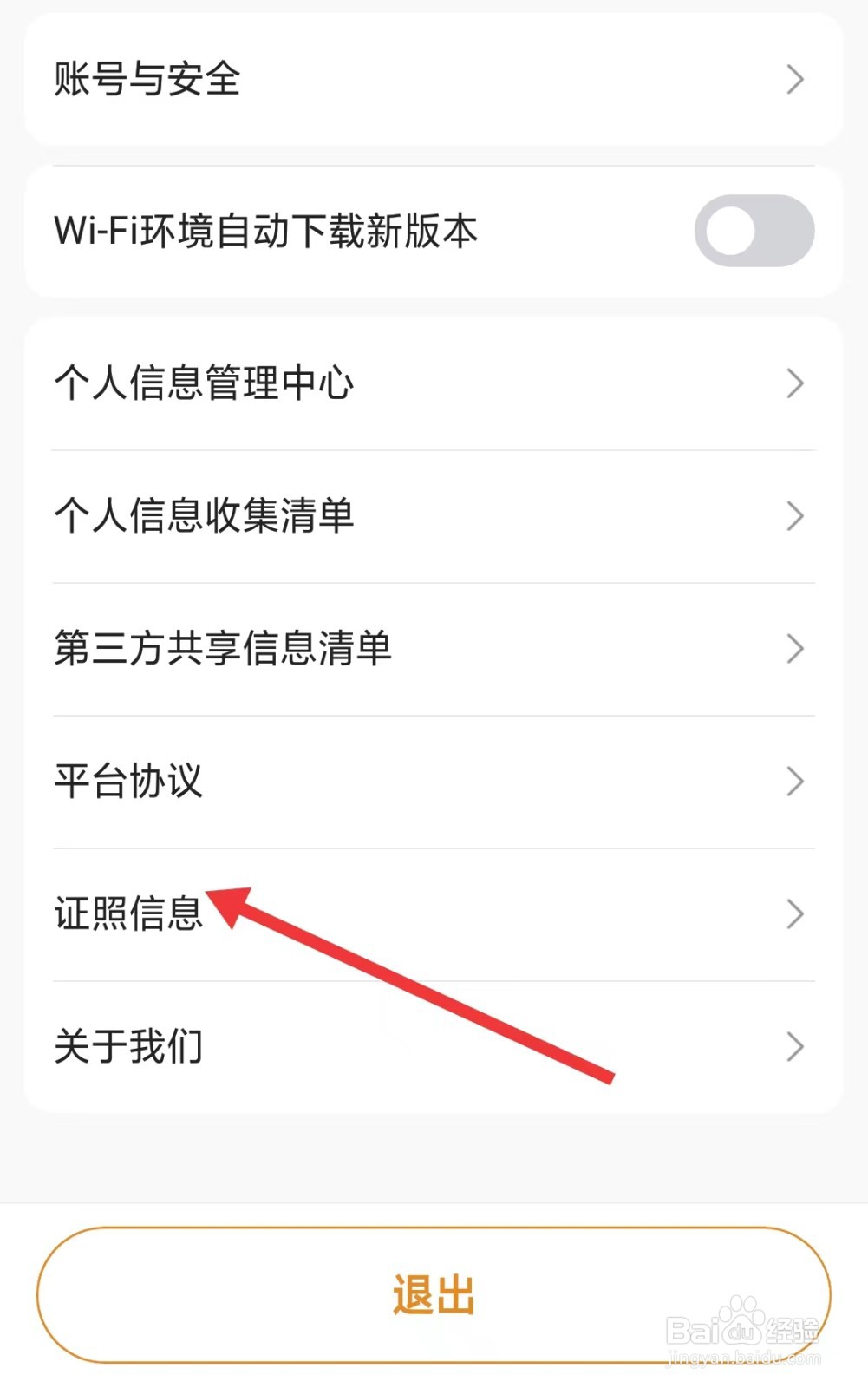Expand chevron next to 第三方共享信息清单
Viewport: 868px width, 1388px height.
(x=794, y=648)
